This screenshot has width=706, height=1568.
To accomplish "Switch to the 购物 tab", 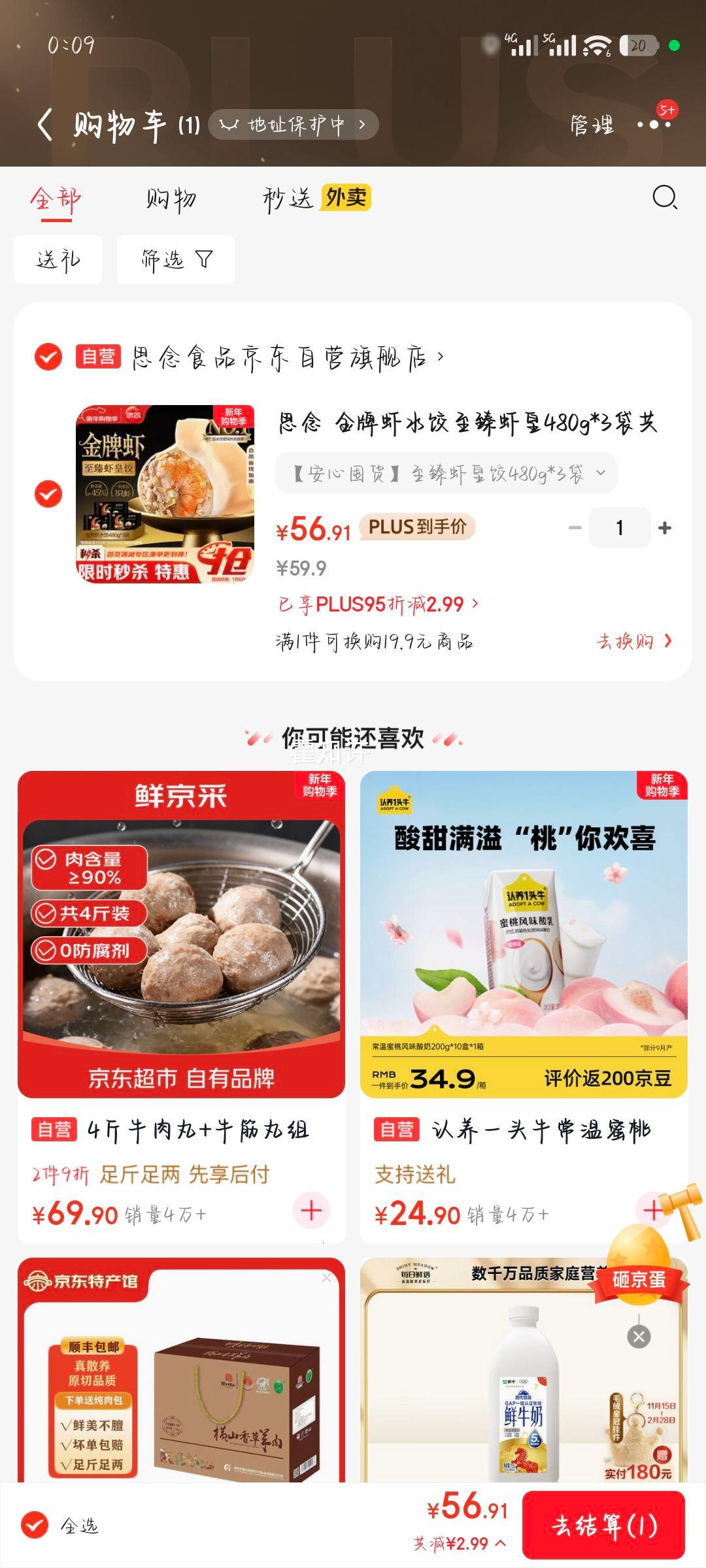I will click(171, 199).
